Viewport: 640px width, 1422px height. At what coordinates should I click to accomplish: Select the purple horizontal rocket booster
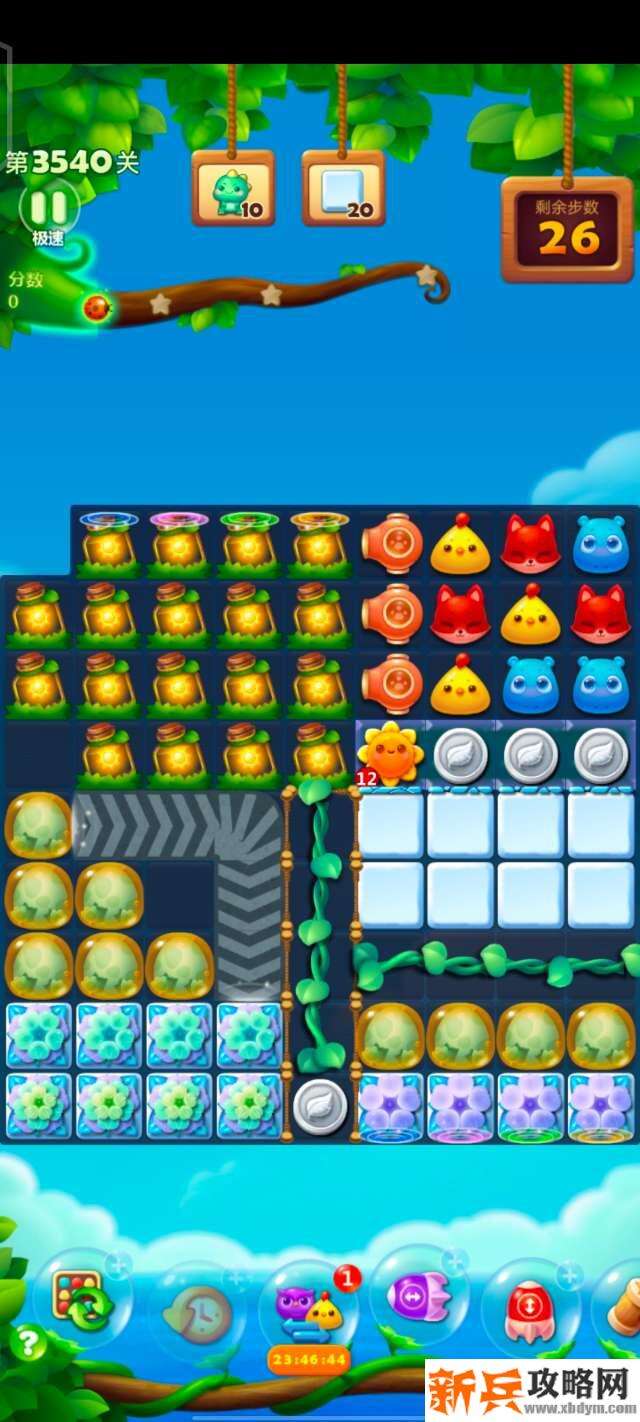pos(418,1298)
